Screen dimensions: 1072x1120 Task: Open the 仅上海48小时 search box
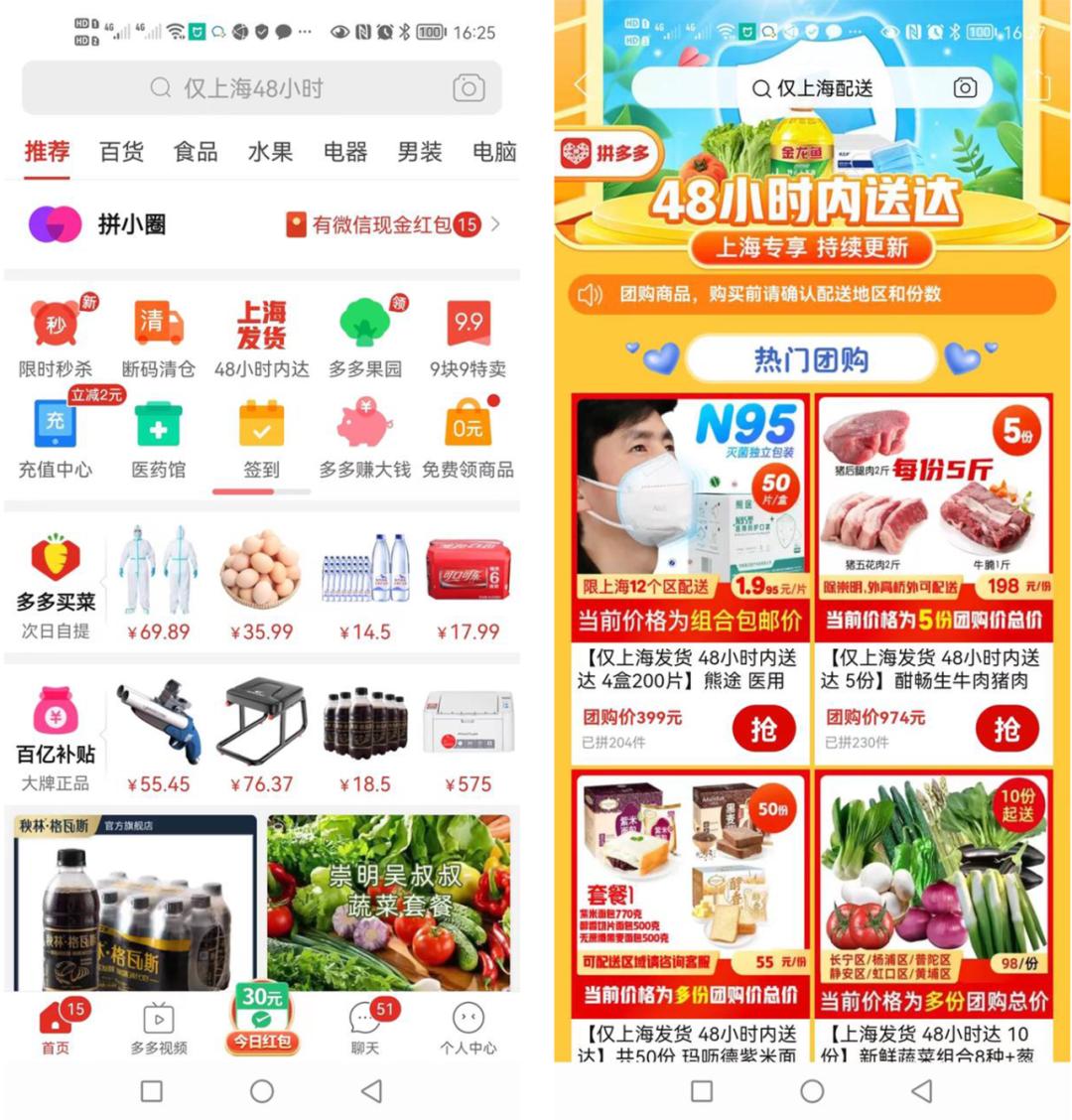(253, 88)
